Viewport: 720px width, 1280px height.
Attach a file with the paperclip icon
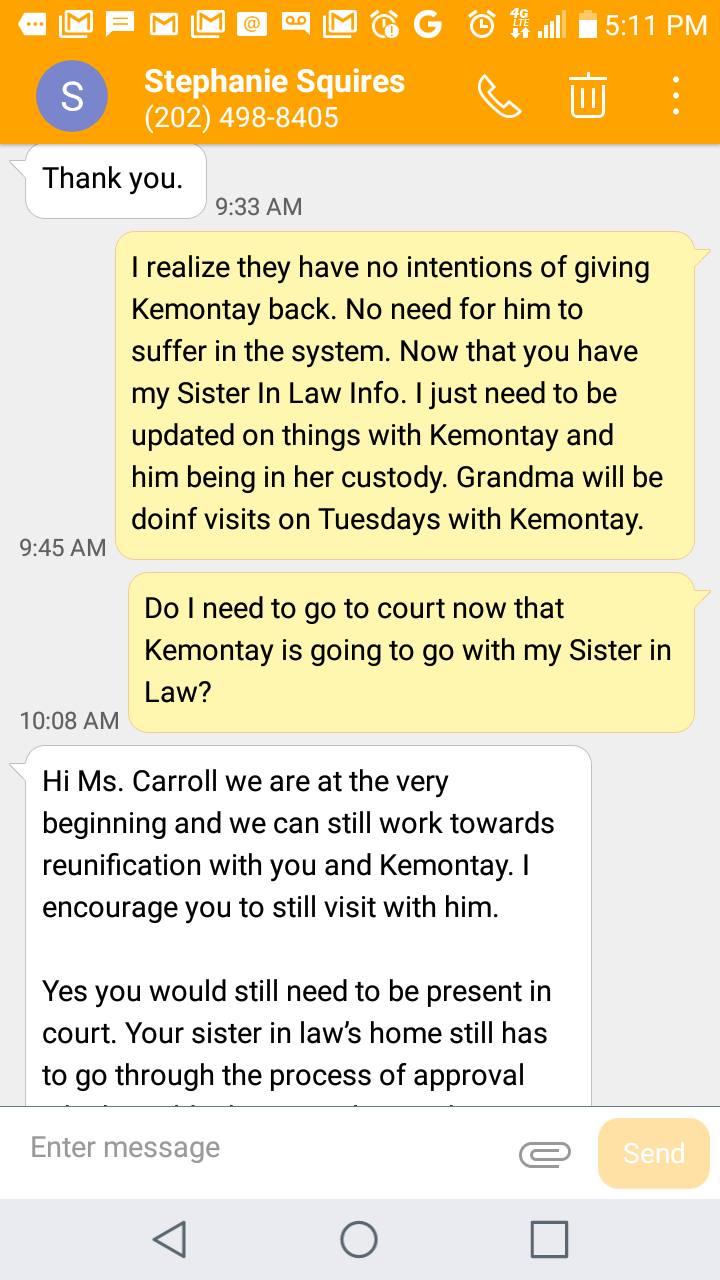pyautogui.click(x=545, y=1154)
